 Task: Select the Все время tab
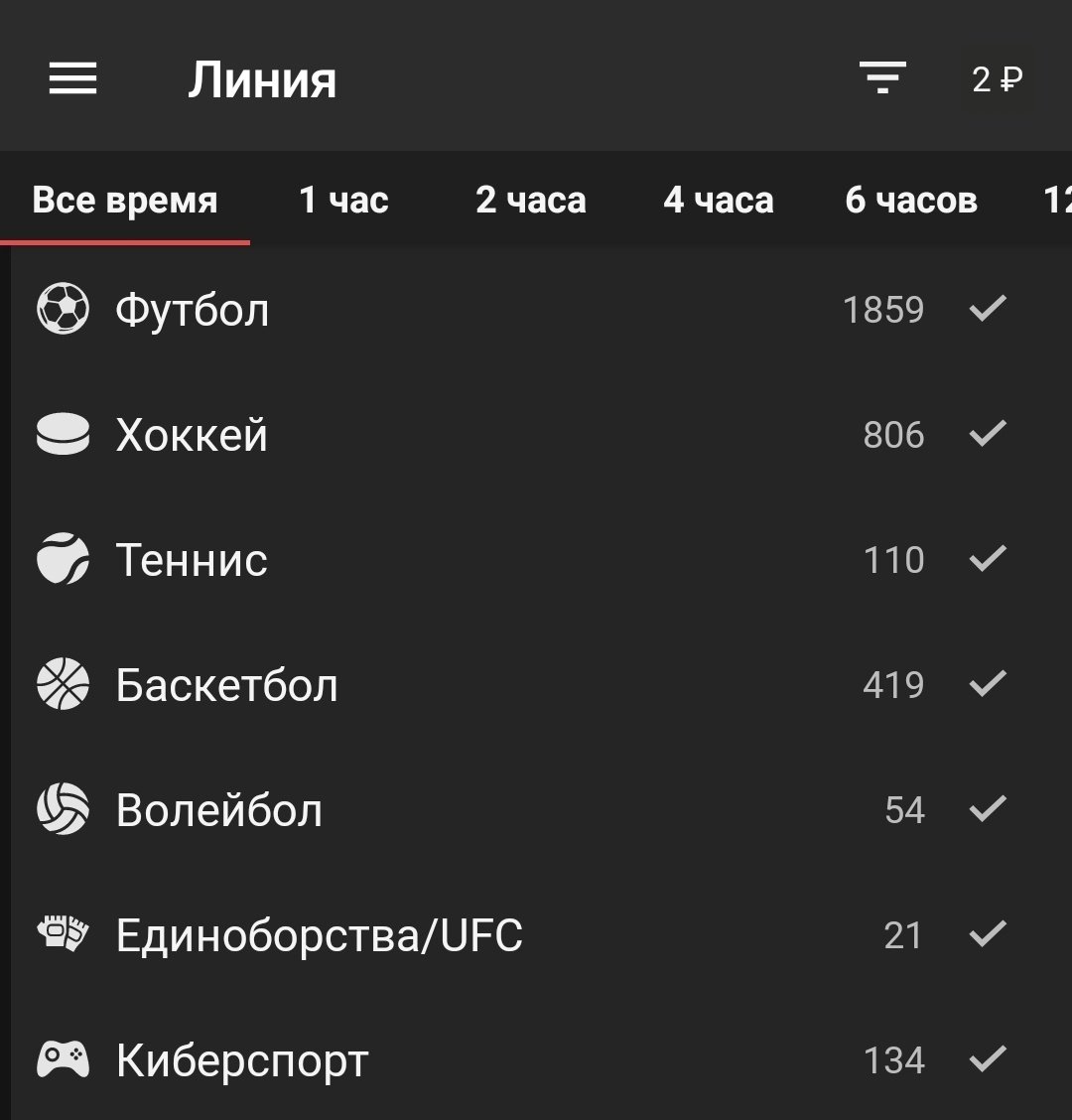click(125, 201)
